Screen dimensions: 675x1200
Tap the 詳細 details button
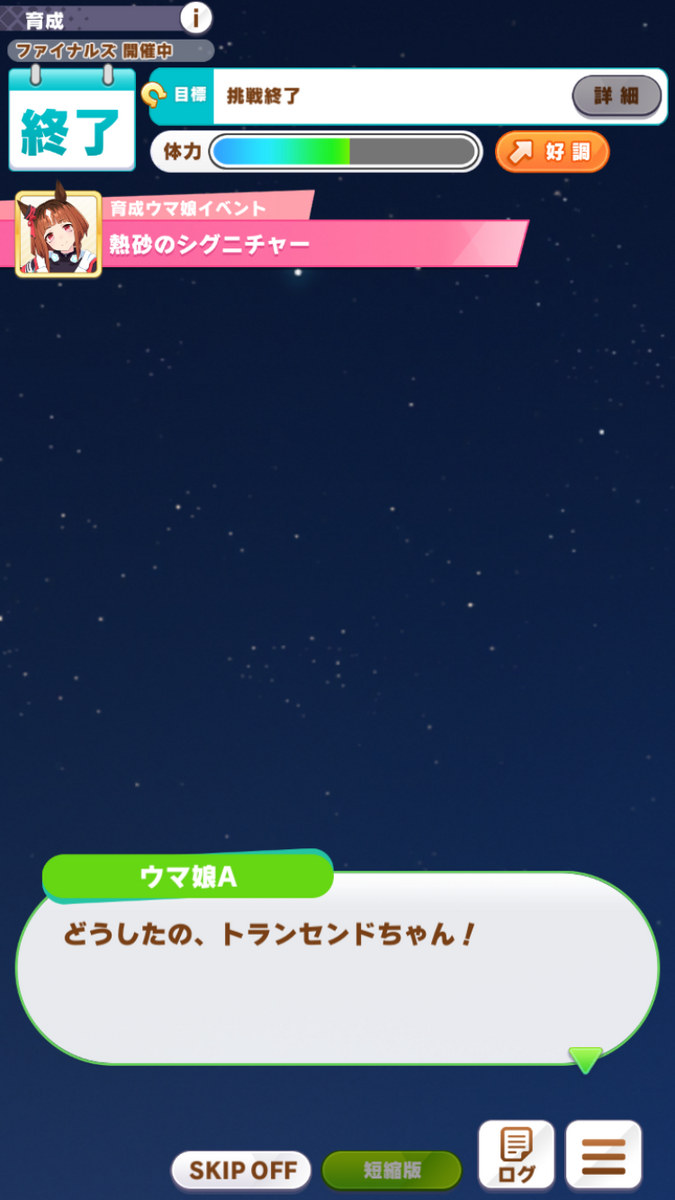pos(617,96)
